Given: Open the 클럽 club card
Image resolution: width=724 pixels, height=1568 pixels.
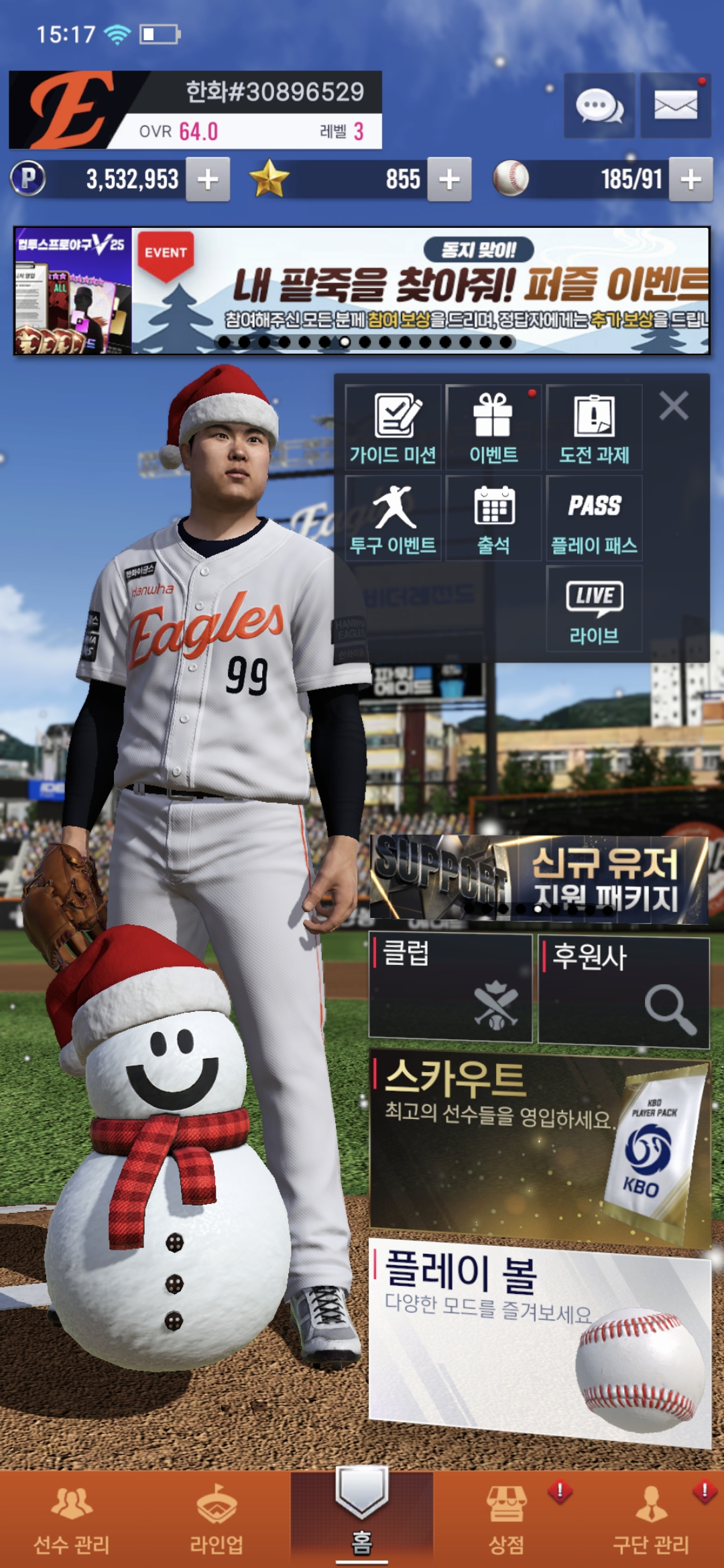Looking at the screenshot, I should click(x=450, y=988).
